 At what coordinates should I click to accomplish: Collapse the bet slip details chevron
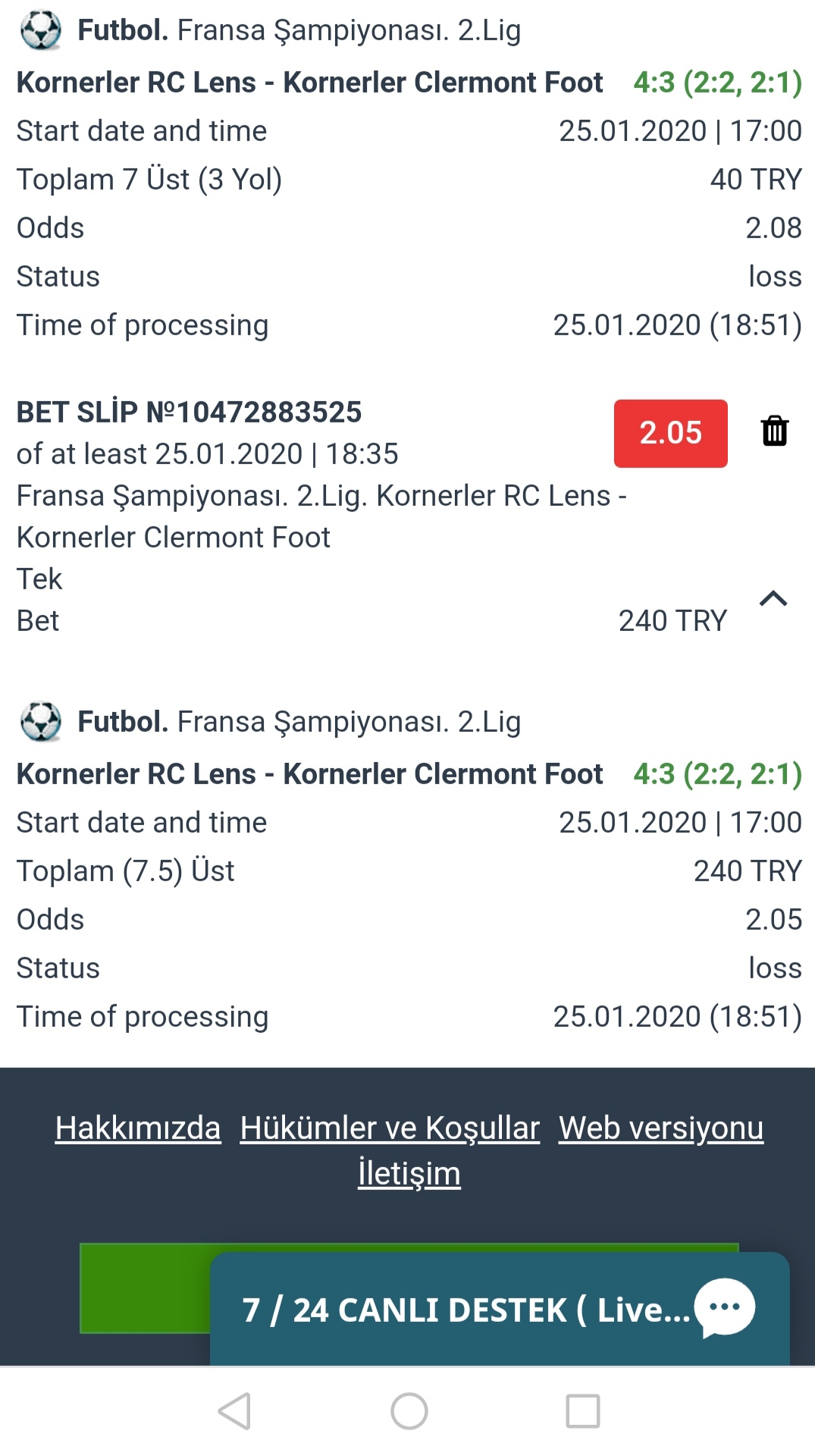click(773, 599)
